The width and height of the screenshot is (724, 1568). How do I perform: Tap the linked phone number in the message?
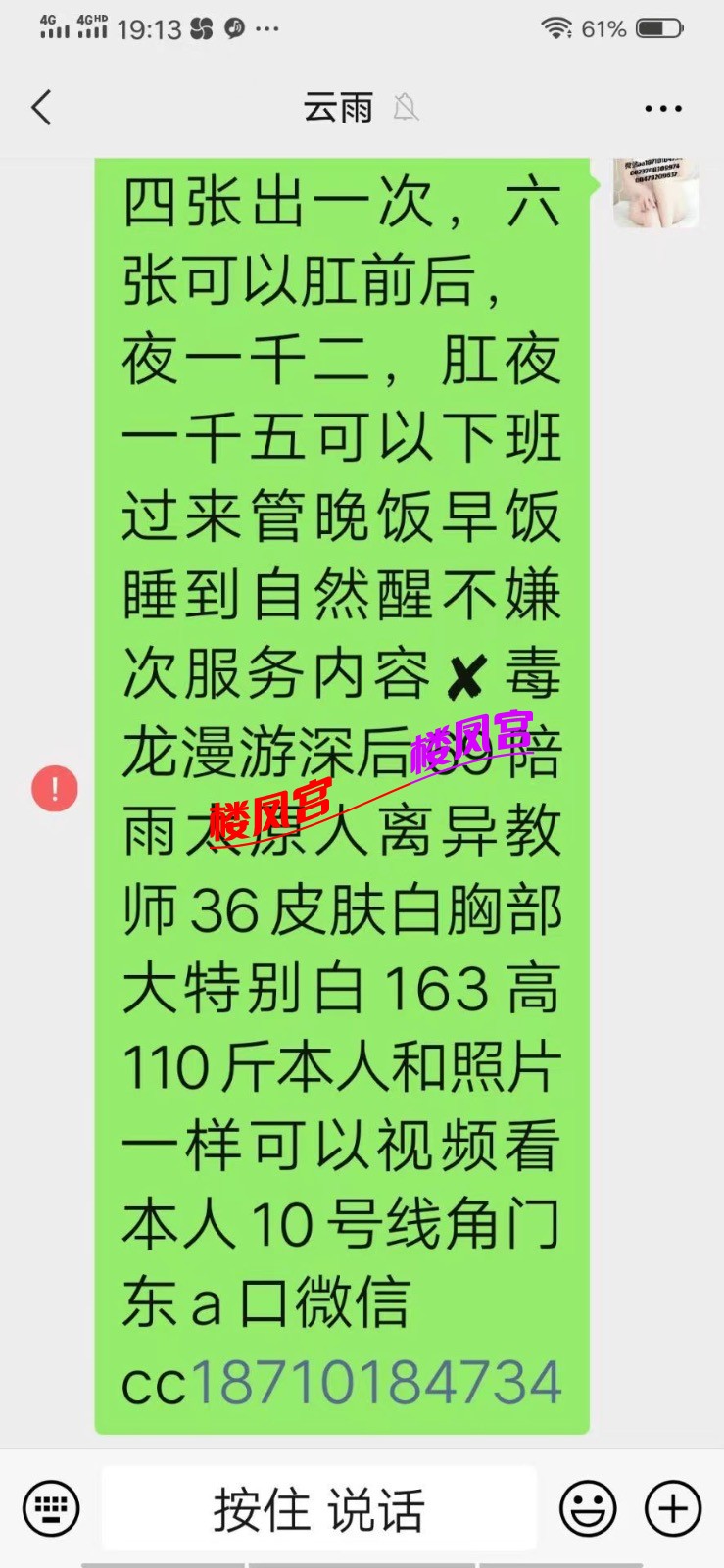[x=376, y=1382]
